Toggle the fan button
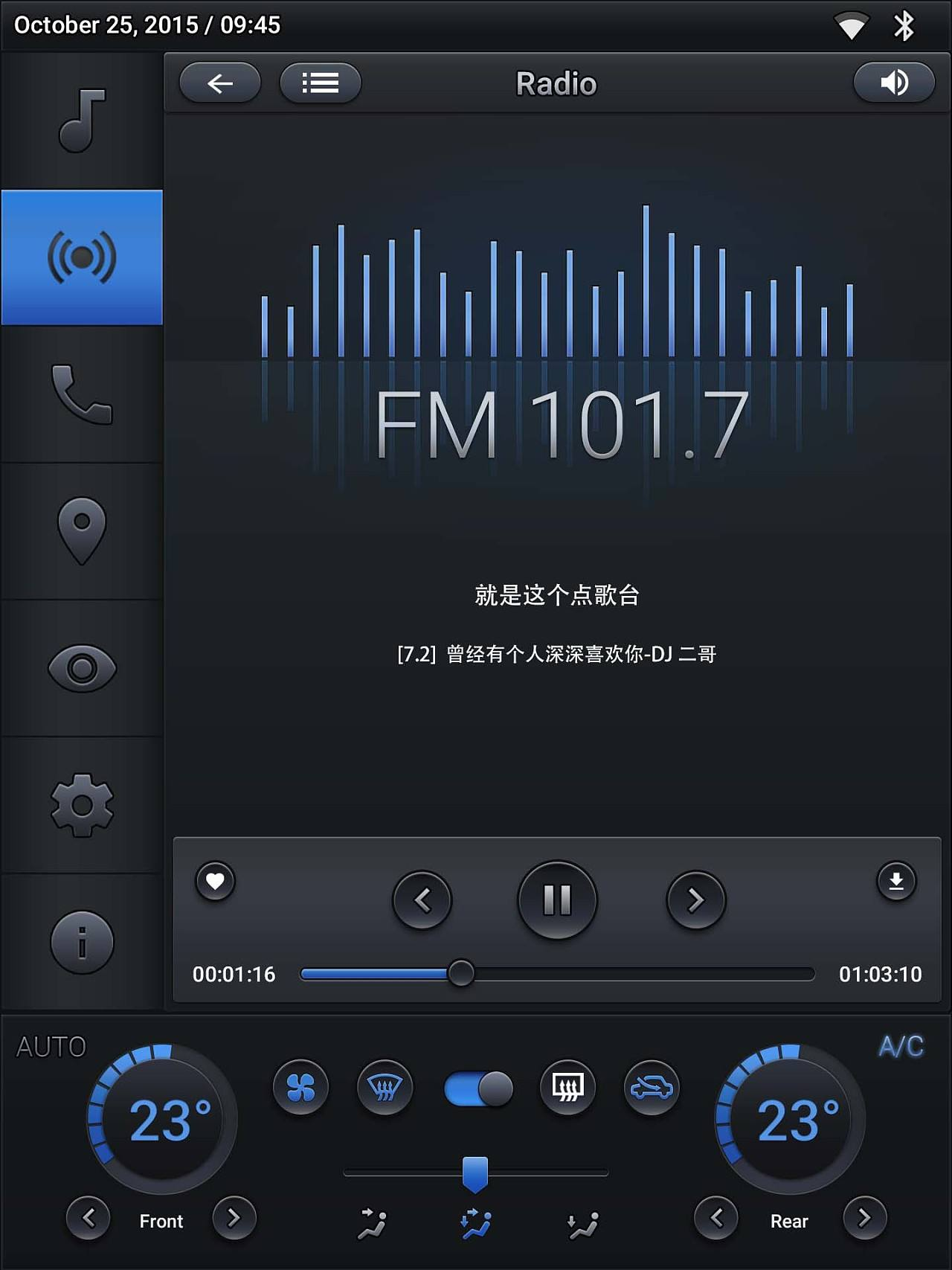 [300, 1088]
